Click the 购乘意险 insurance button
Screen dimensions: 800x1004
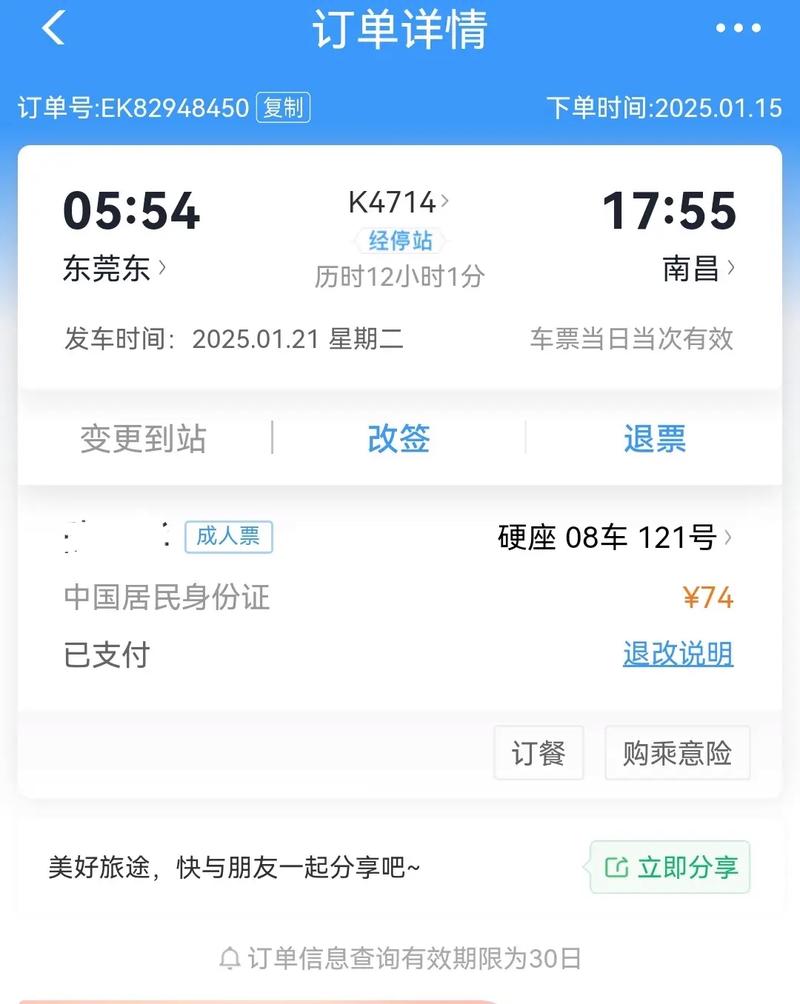point(676,753)
